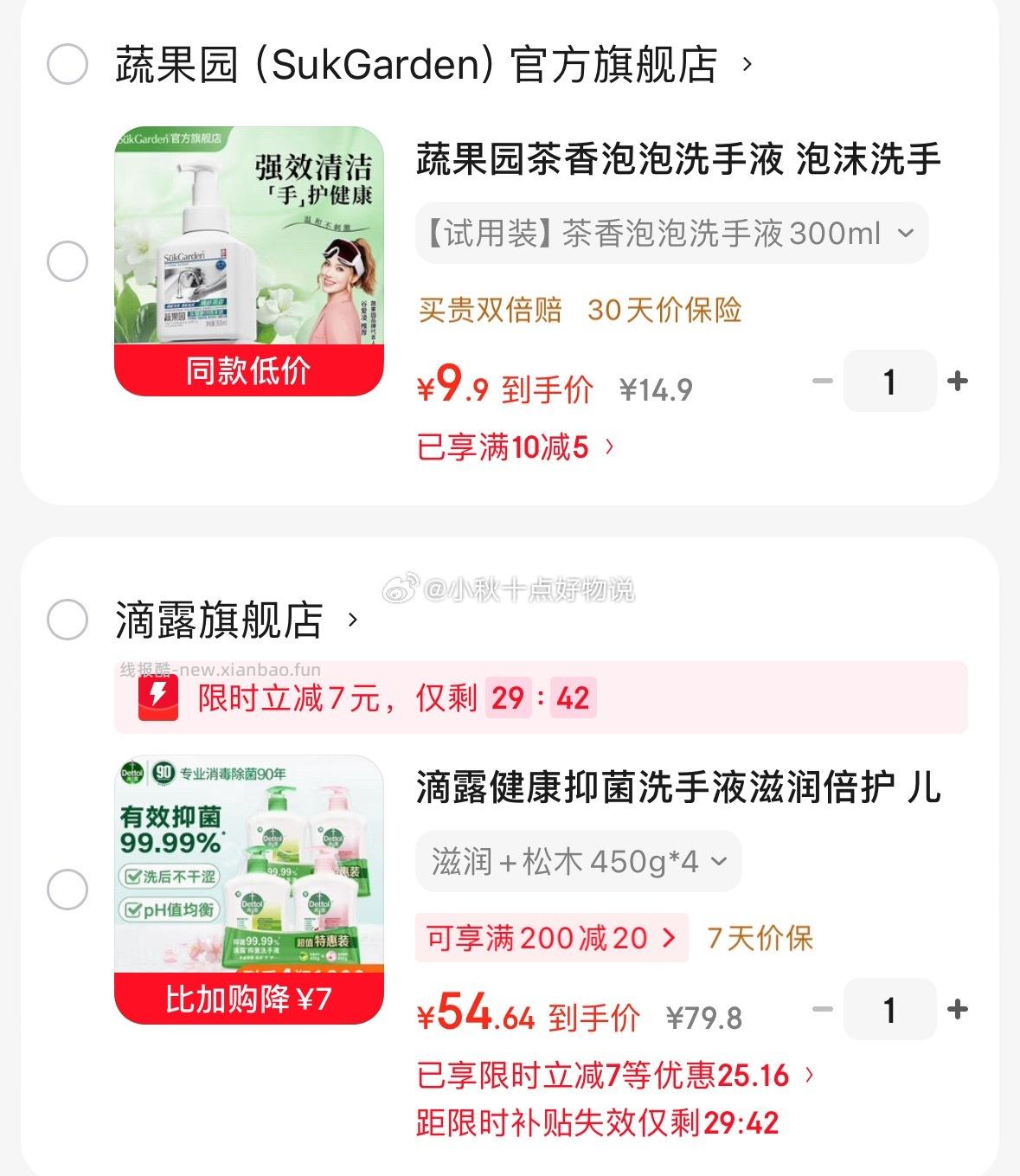Click the SukGarden product thumbnail
This screenshot has width=1020, height=1176.
pyautogui.click(x=248, y=249)
